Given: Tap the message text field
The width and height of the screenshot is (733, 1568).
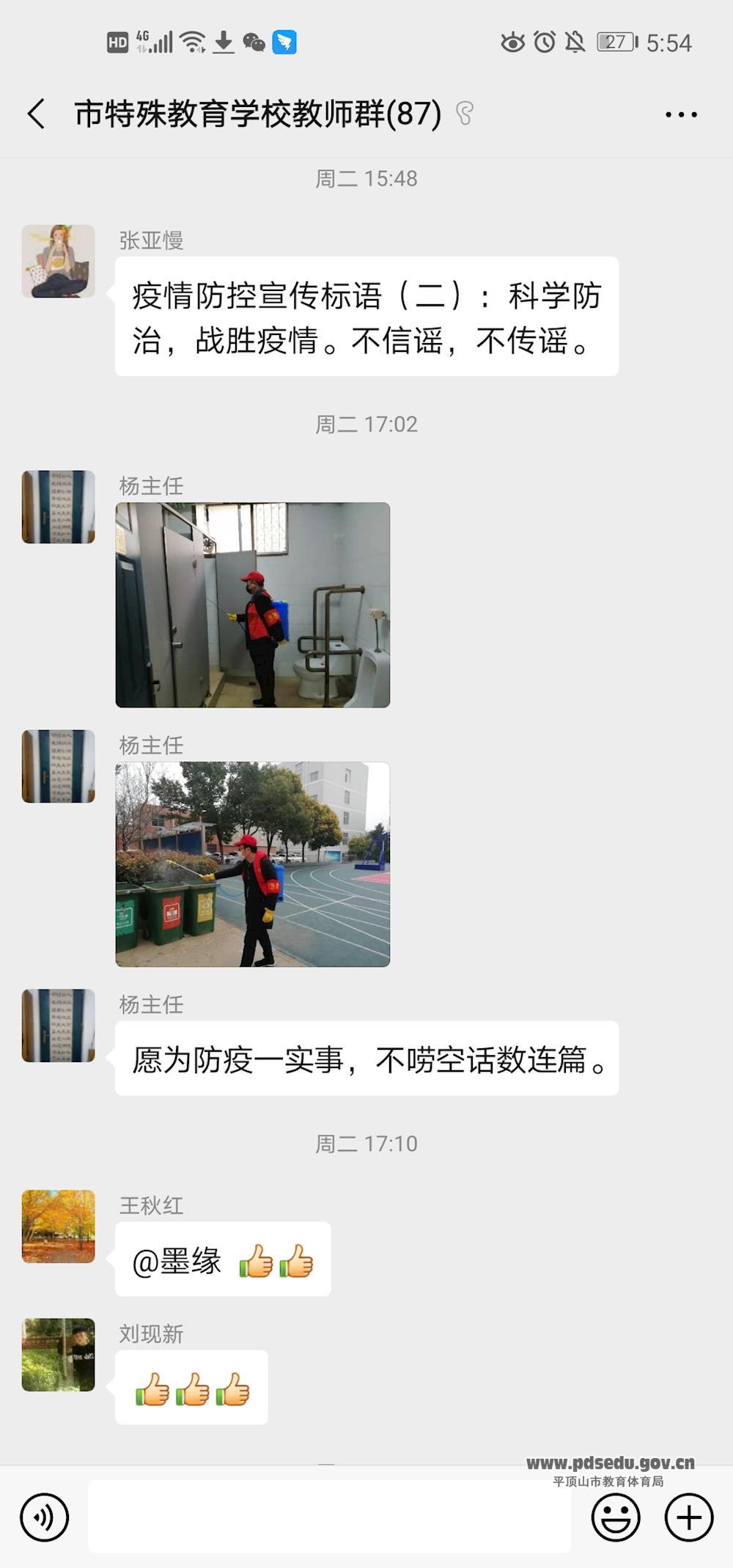Looking at the screenshot, I should point(330,1517).
